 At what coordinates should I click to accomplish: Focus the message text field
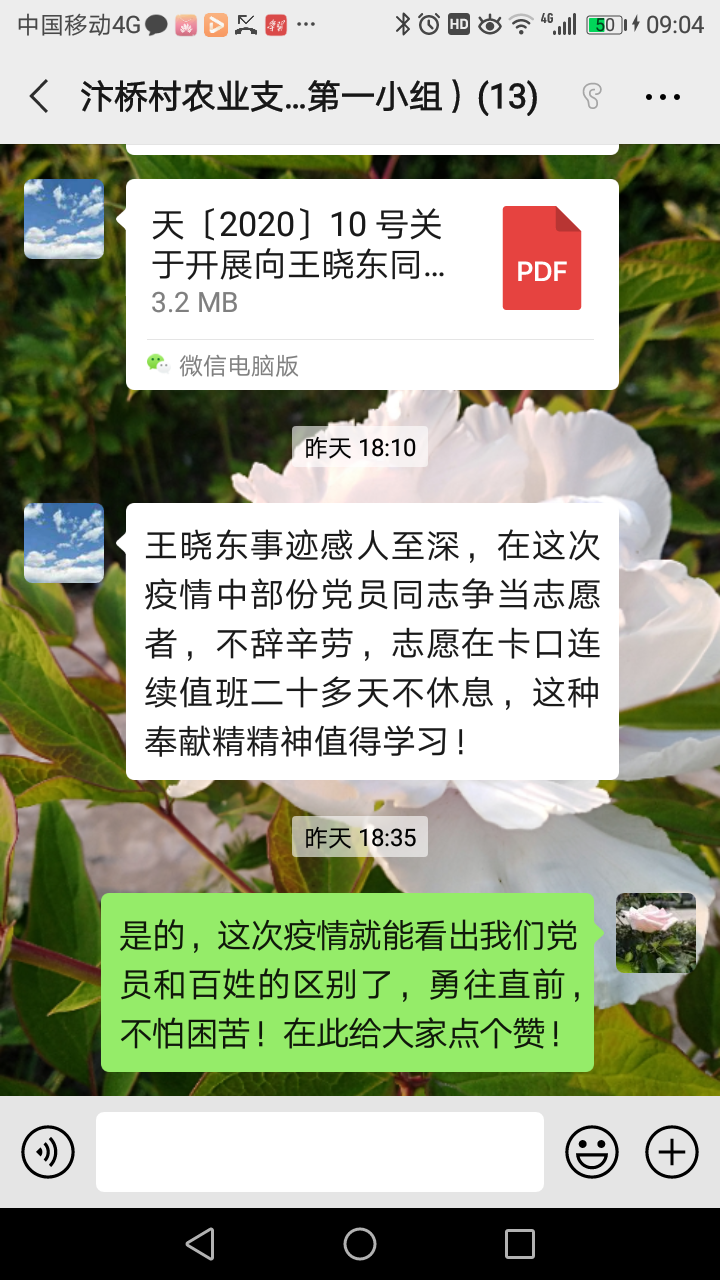tap(320, 1152)
